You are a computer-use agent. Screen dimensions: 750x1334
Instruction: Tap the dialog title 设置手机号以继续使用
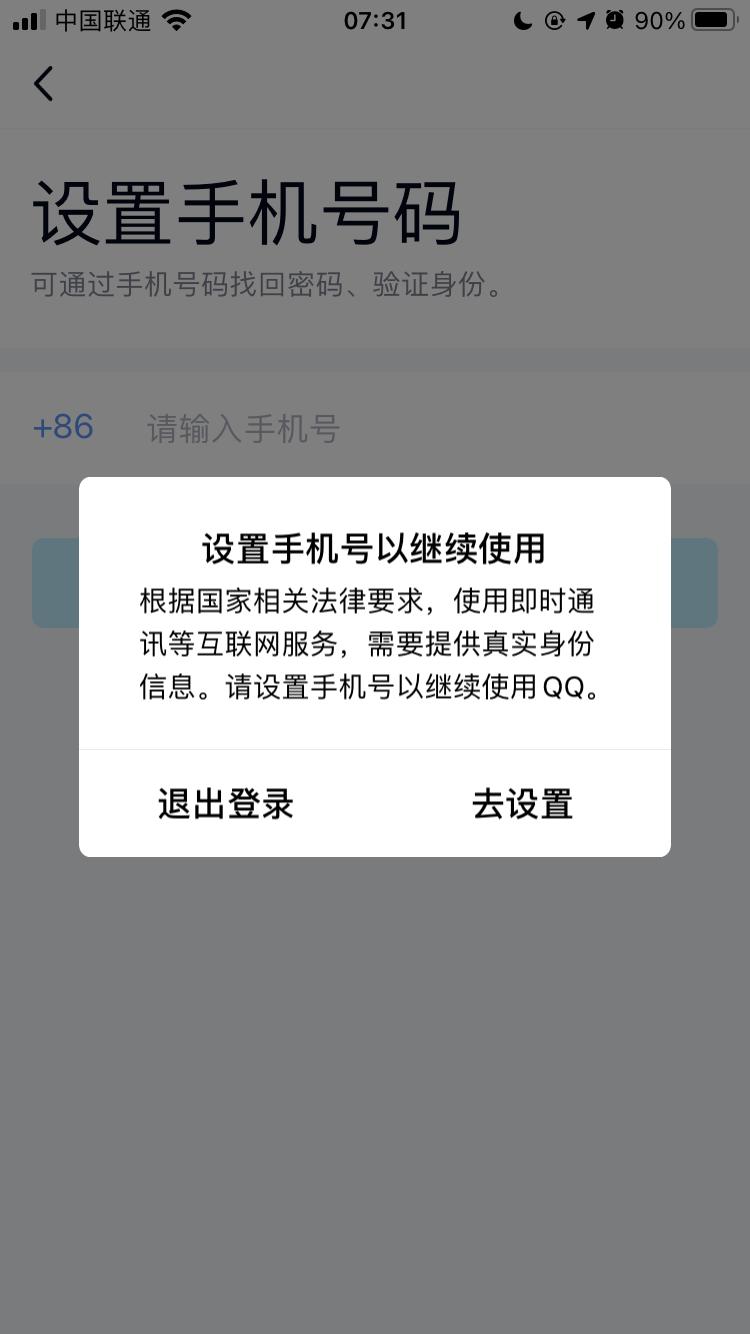[x=375, y=548]
